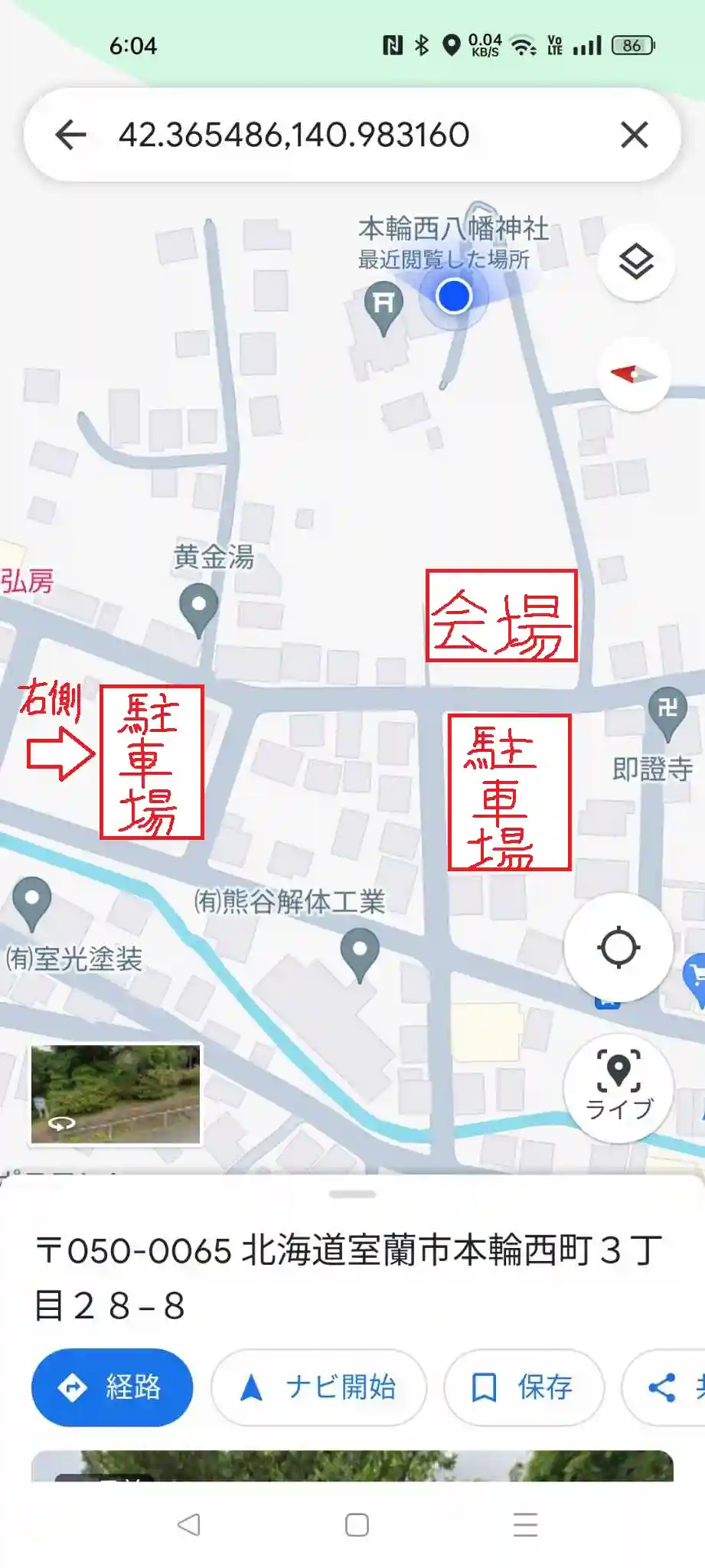Screen dimensions: 705x1568
Task: Start navigation with ナビ開始
Action: pos(318,1387)
